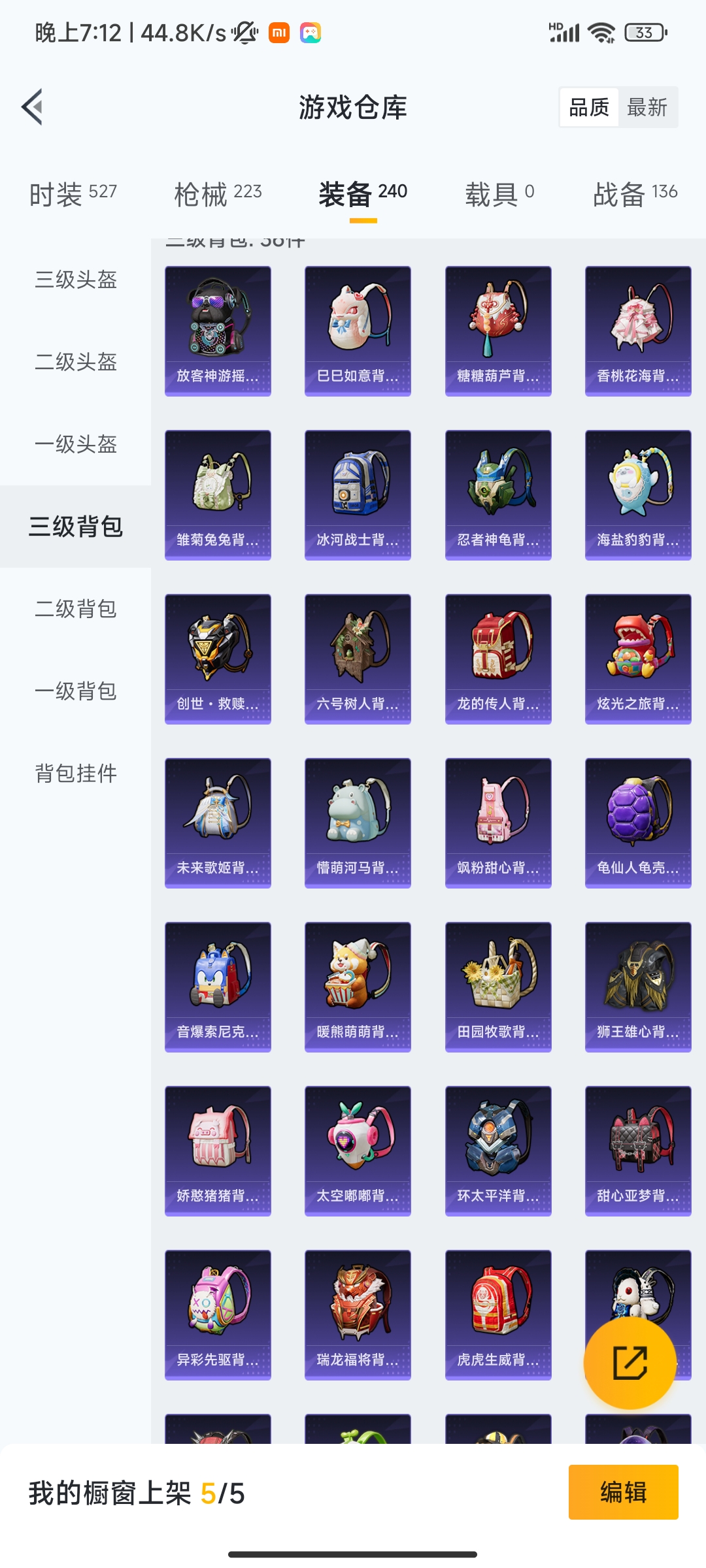Screen dimensions: 706x1568
Task: Select 二级背包 category
Action: click(76, 609)
